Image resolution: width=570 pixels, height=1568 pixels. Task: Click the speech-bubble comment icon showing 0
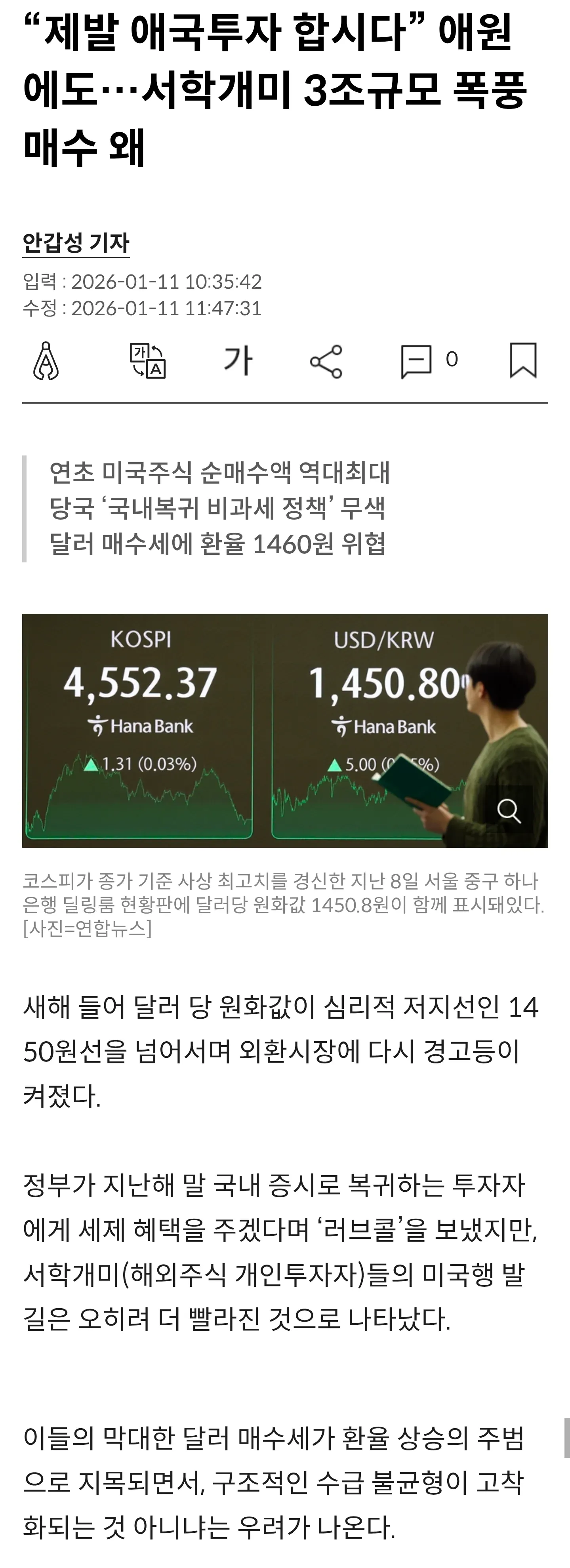tap(417, 360)
